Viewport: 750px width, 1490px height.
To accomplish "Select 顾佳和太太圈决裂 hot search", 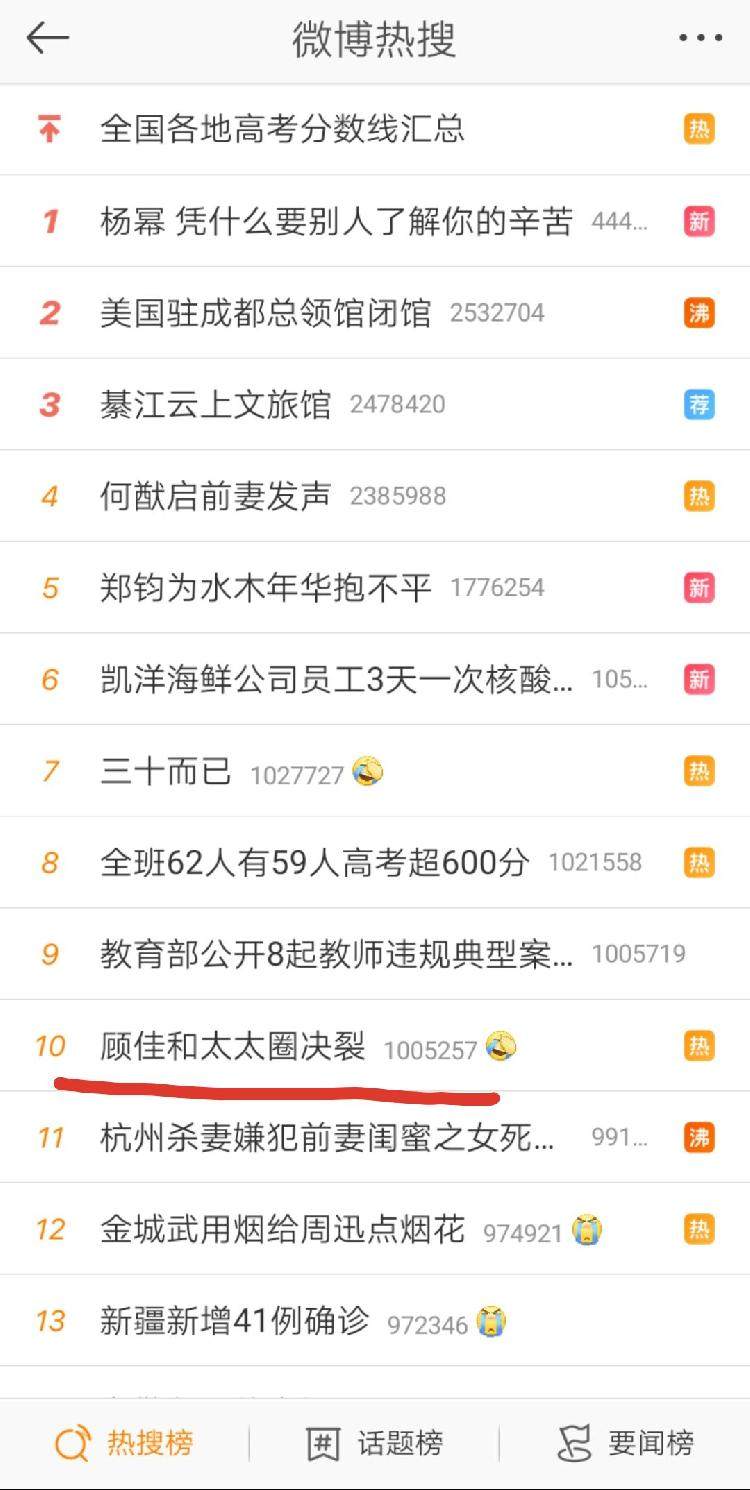I will tap(232, 1046).
